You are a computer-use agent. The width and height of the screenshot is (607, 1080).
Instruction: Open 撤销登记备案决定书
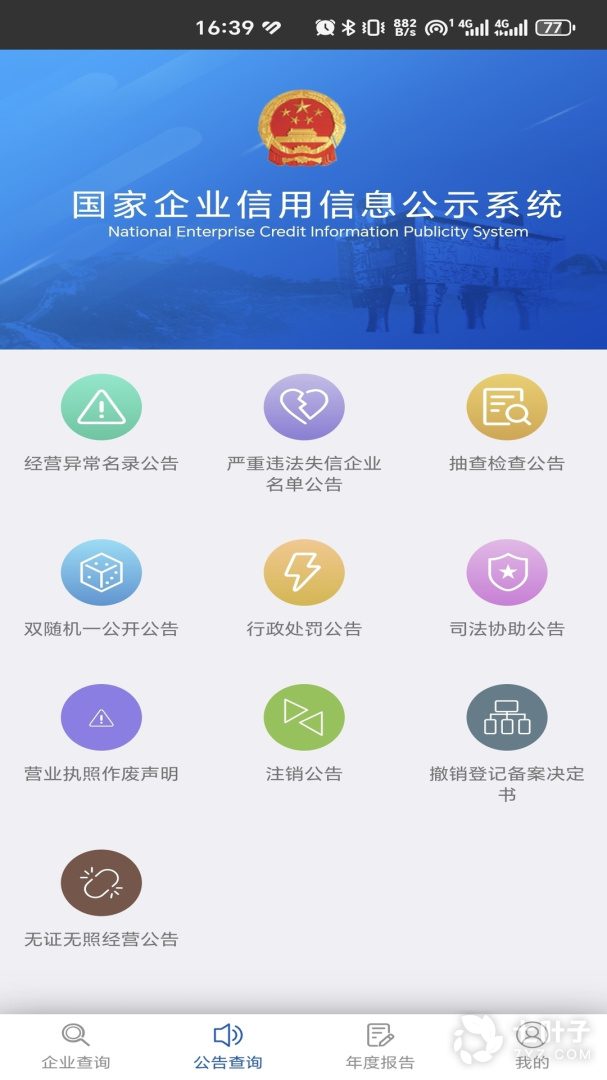[506, 718]
